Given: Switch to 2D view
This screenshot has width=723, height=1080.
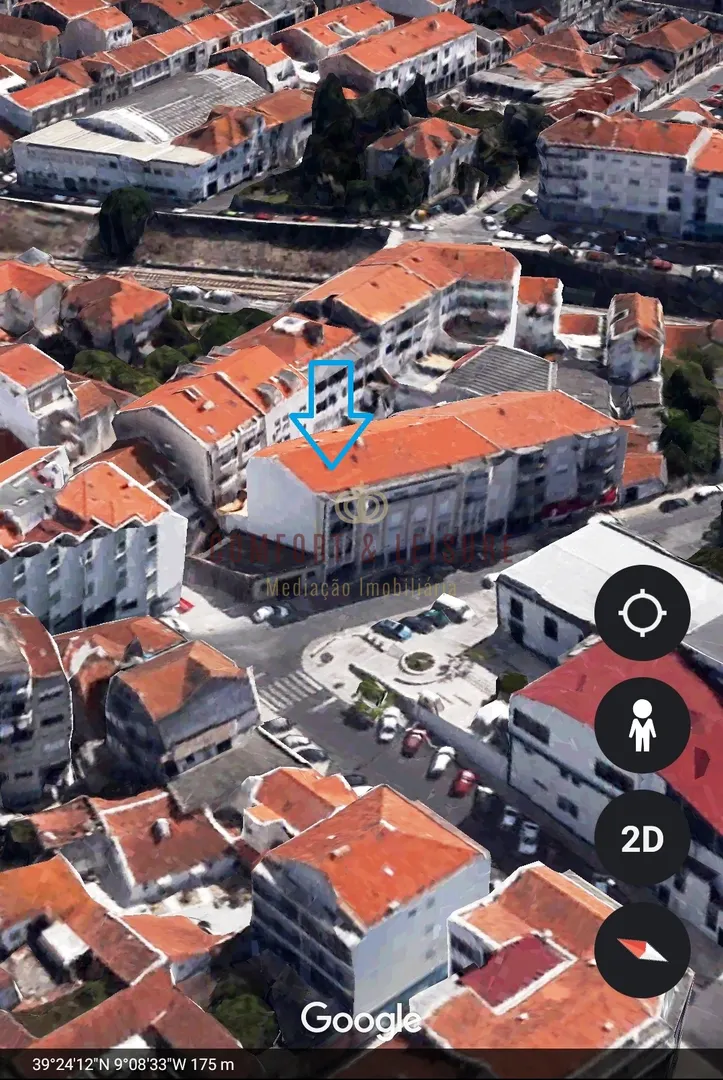Looking at the screenshot, I should tap(642, 838).
